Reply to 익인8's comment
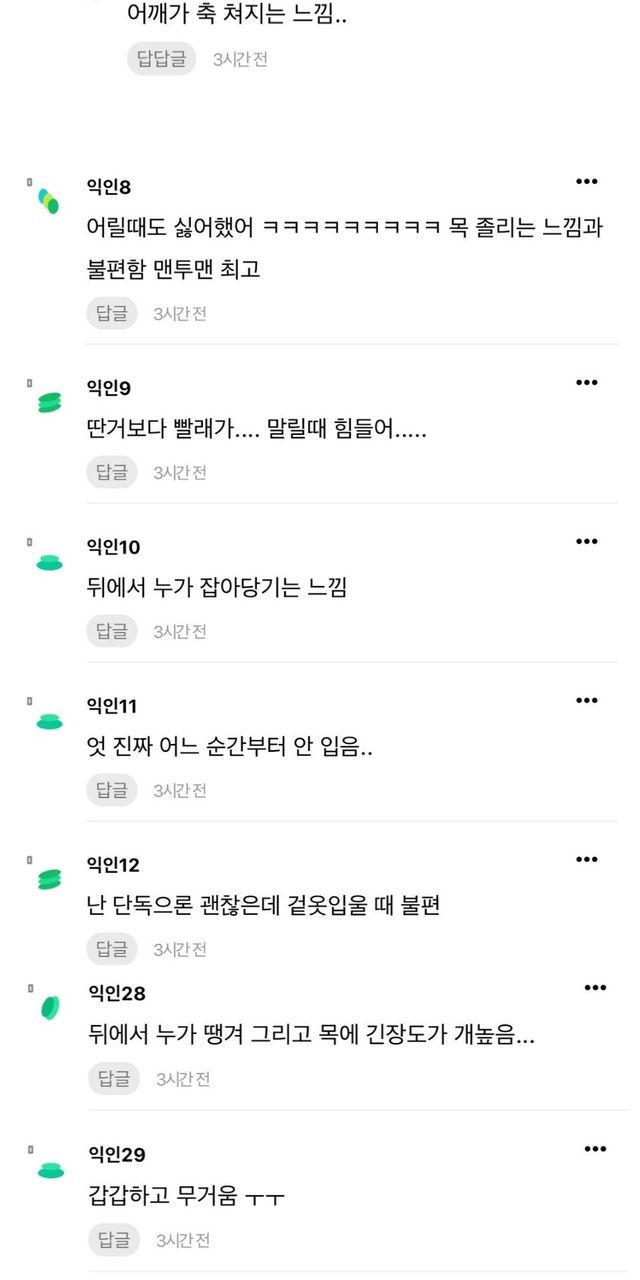The image size is (640, 1280). pyautogui.click(x=111, y=313)
